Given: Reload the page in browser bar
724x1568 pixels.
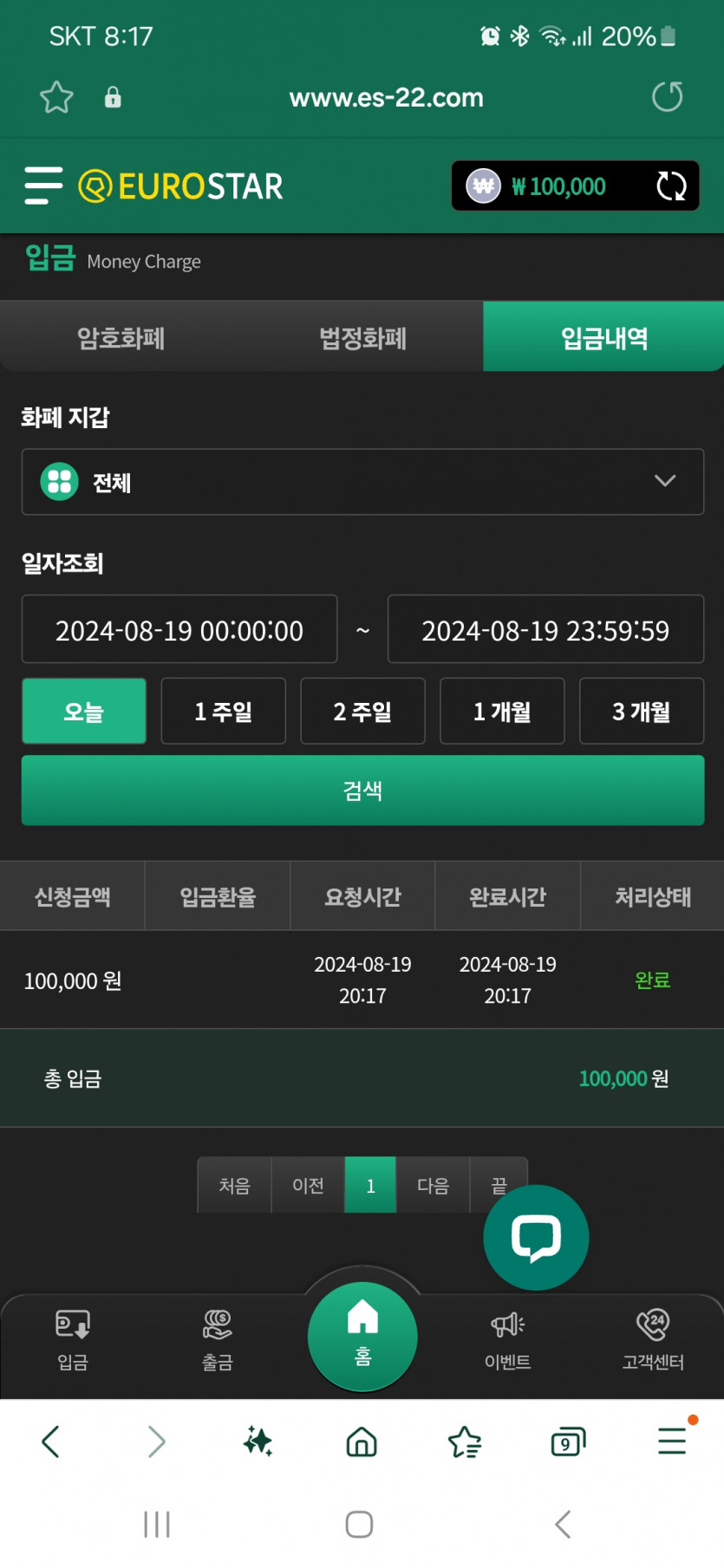Looking at the screenshot, I should tap(668, 96).
